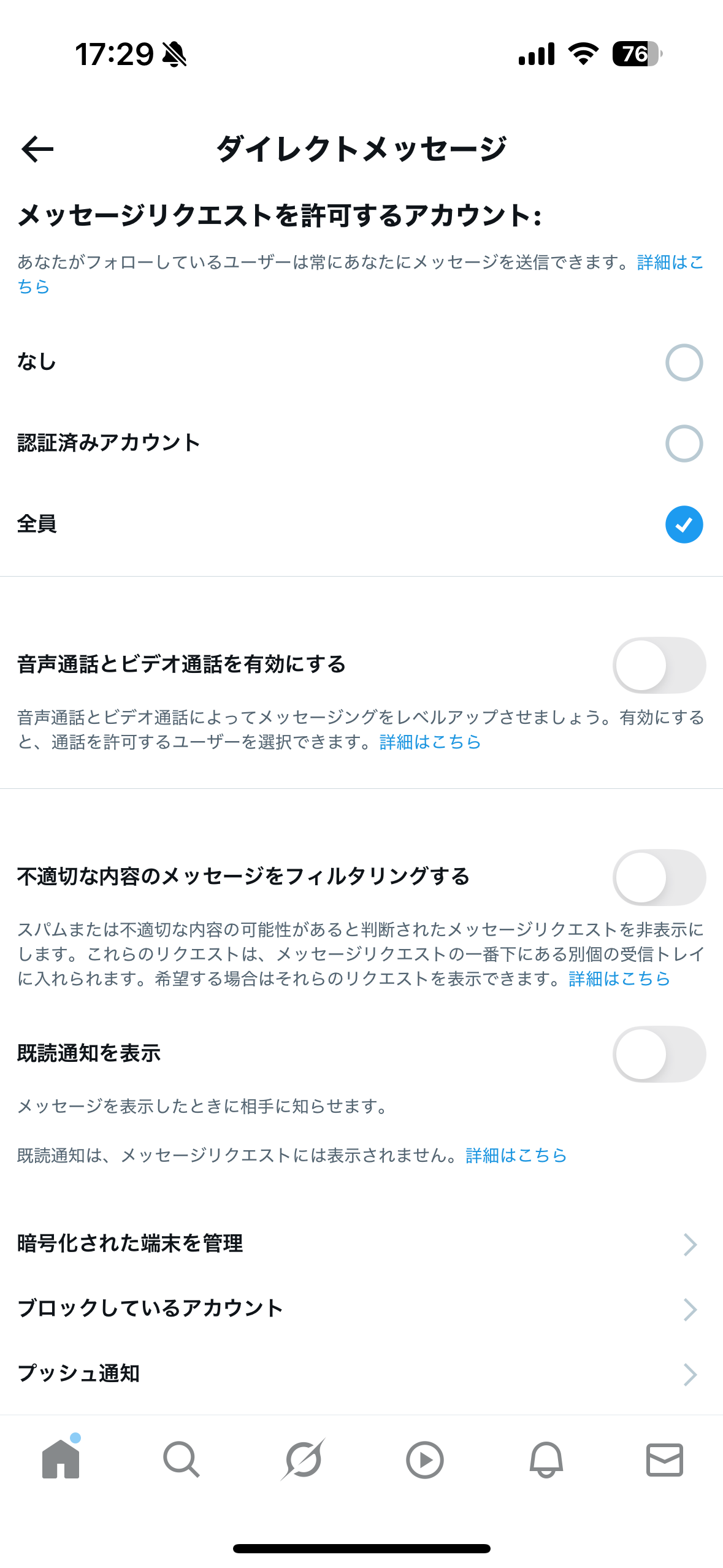Go back with the arrow icon
Screen dimensions: 723x1568
pos(37,149)
